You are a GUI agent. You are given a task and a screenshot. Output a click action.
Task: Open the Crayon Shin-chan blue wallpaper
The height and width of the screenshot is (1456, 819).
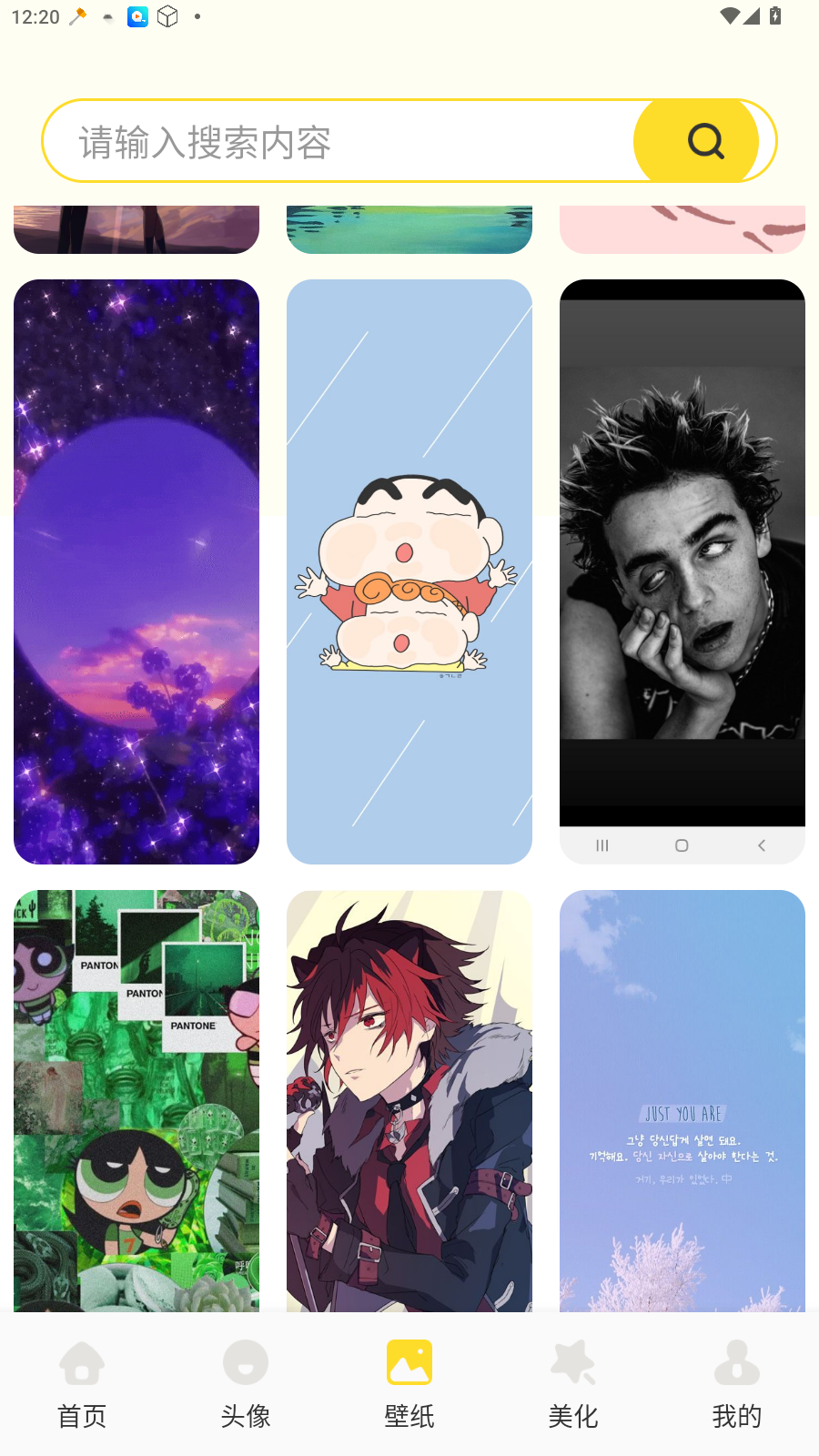[409, 571]
